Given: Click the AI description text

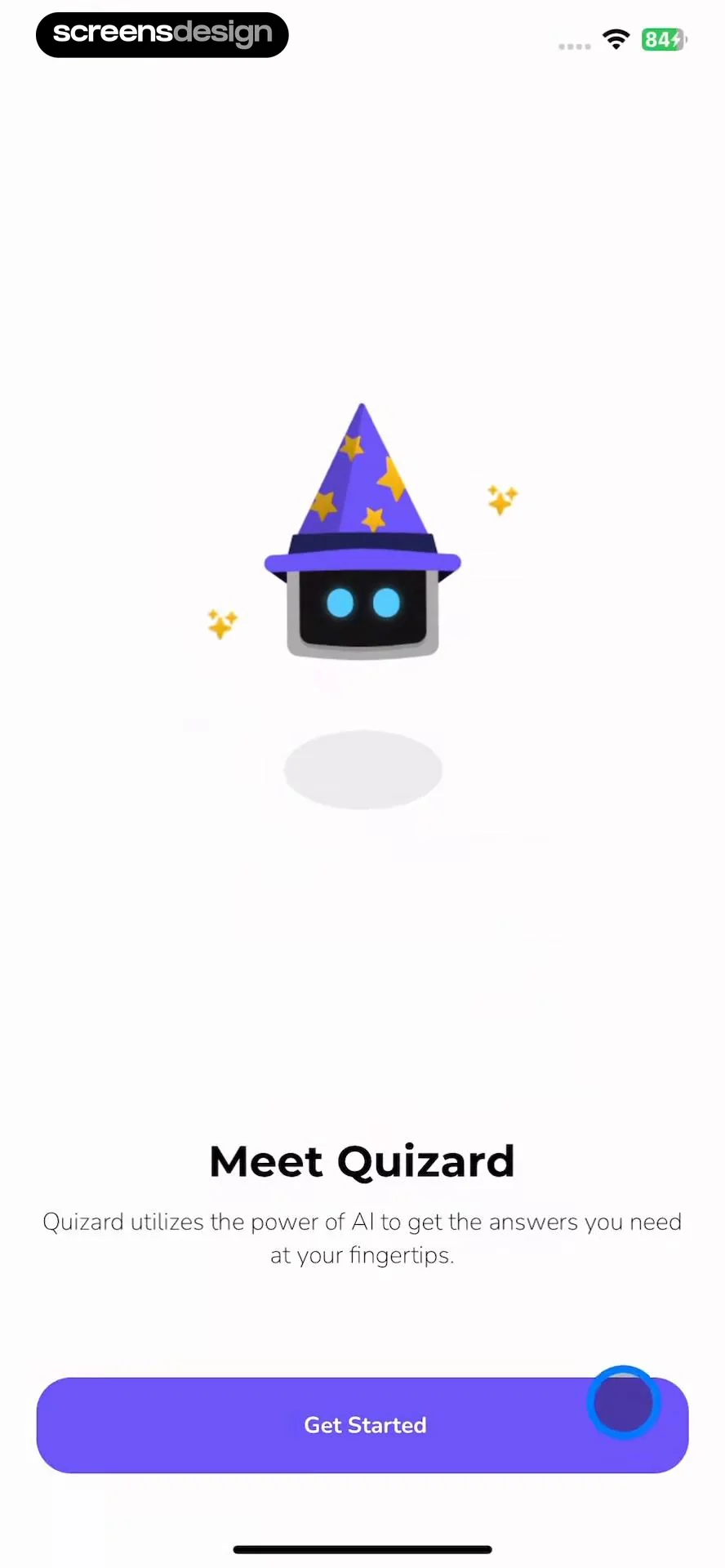Looking at the screenshot, I should (x=362, y=1238).
